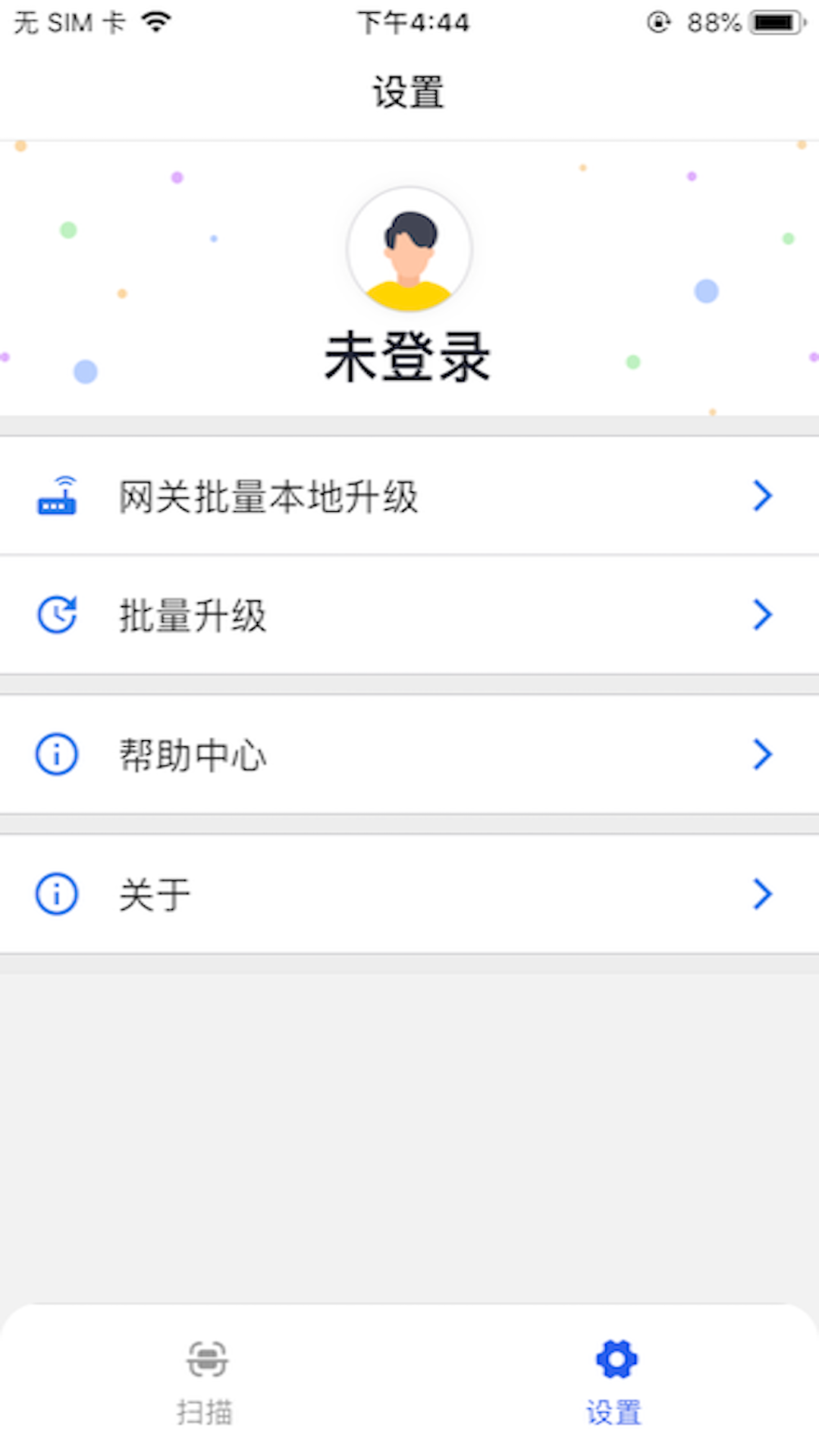819x1456 pixels.
Task: Click the info icon beside 关于
Action: 56,893
